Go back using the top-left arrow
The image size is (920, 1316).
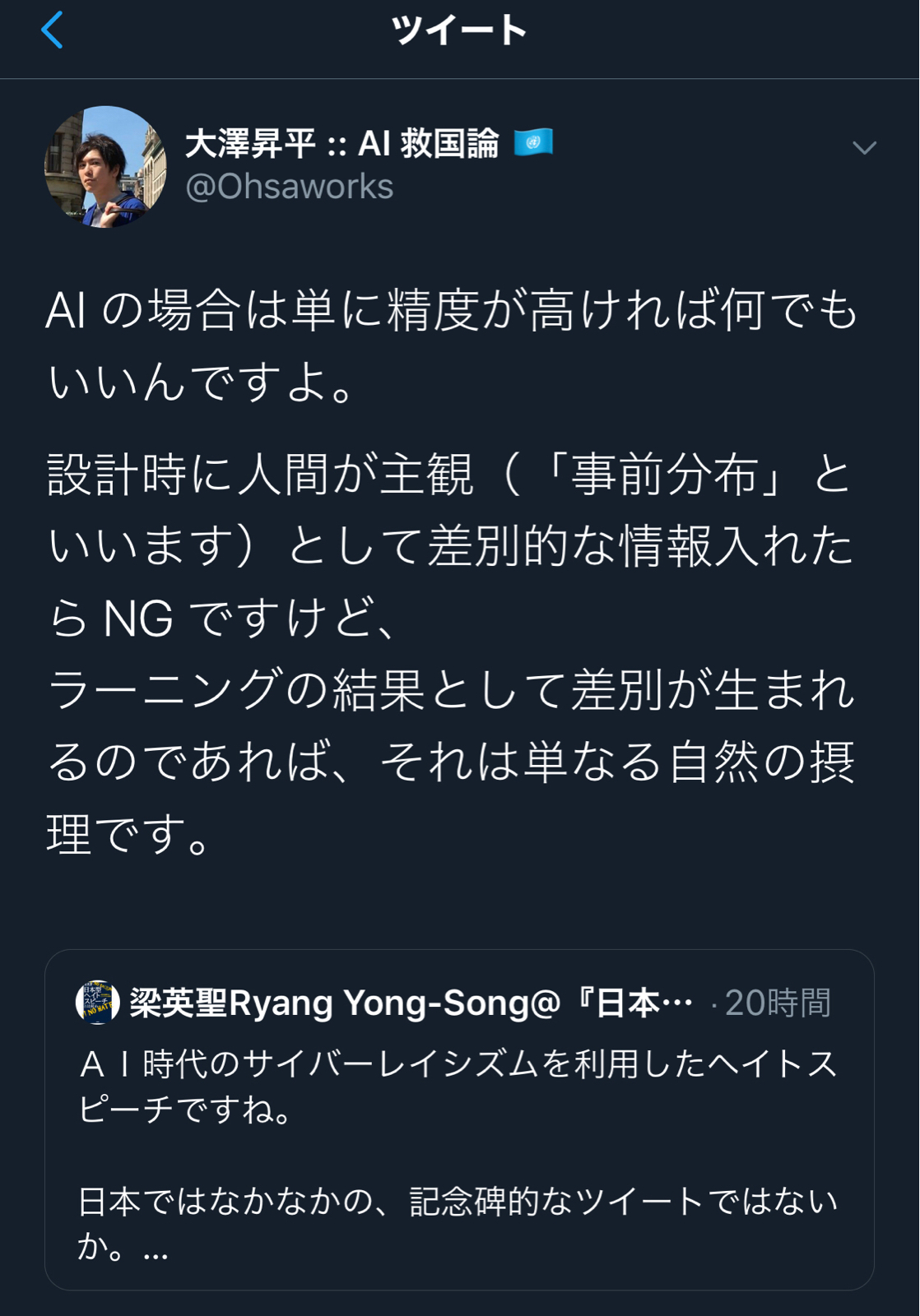click(52, 30)
